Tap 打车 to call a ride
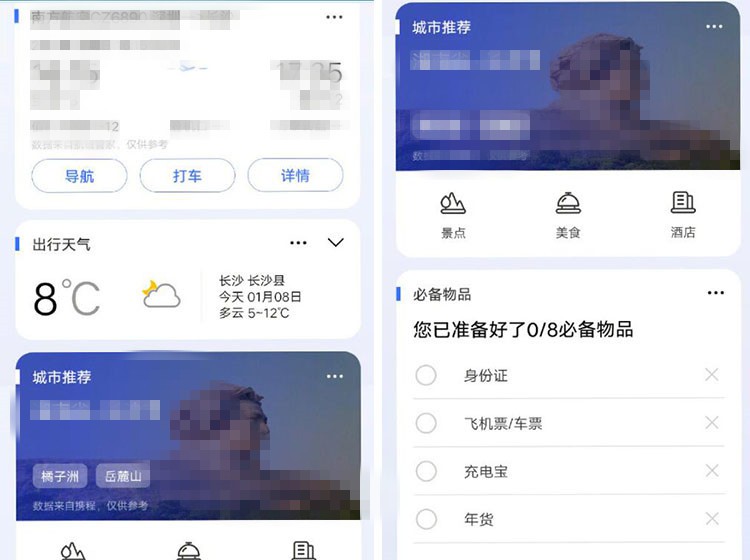Image resolution: width=750 pixels, height=560 pixels. coord(187,176)
